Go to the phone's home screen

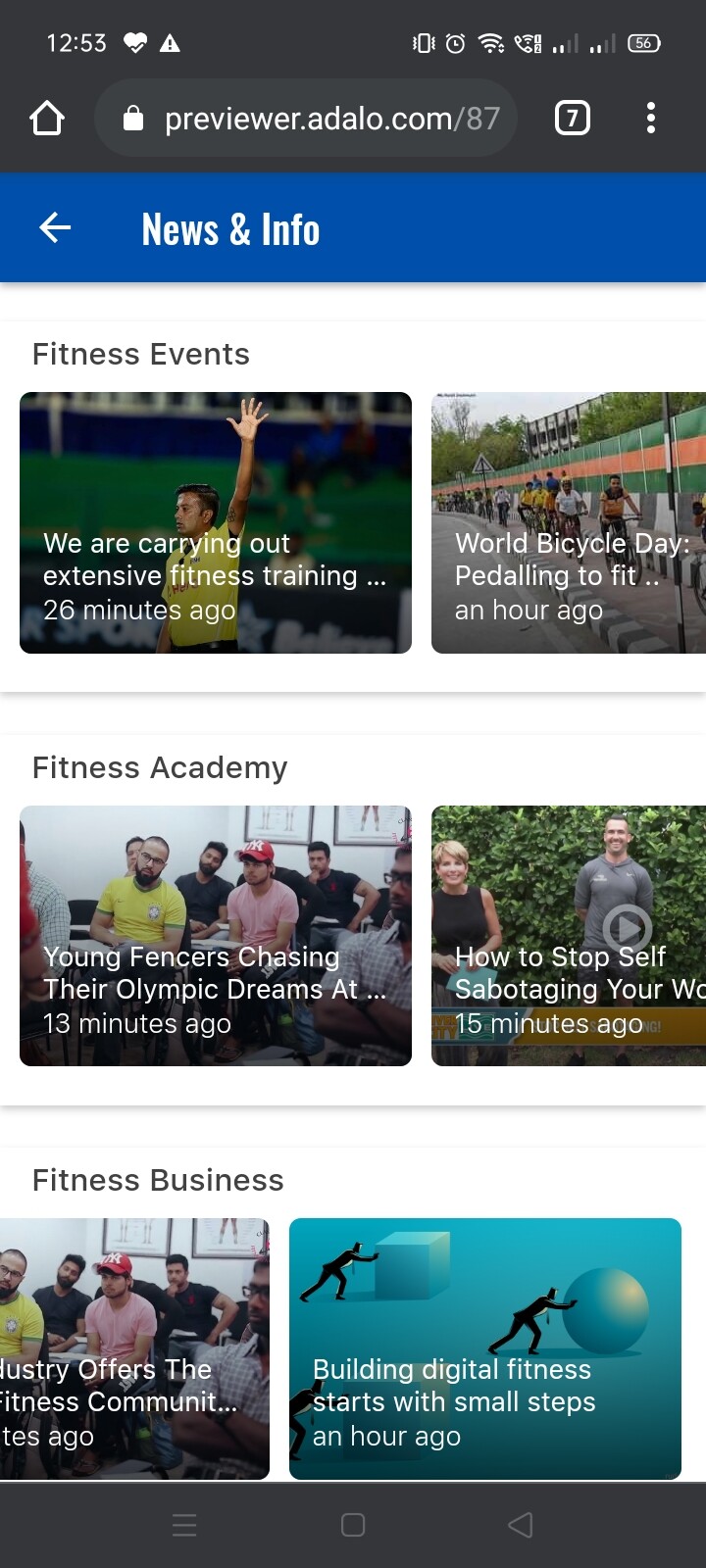pos(353,1524)
